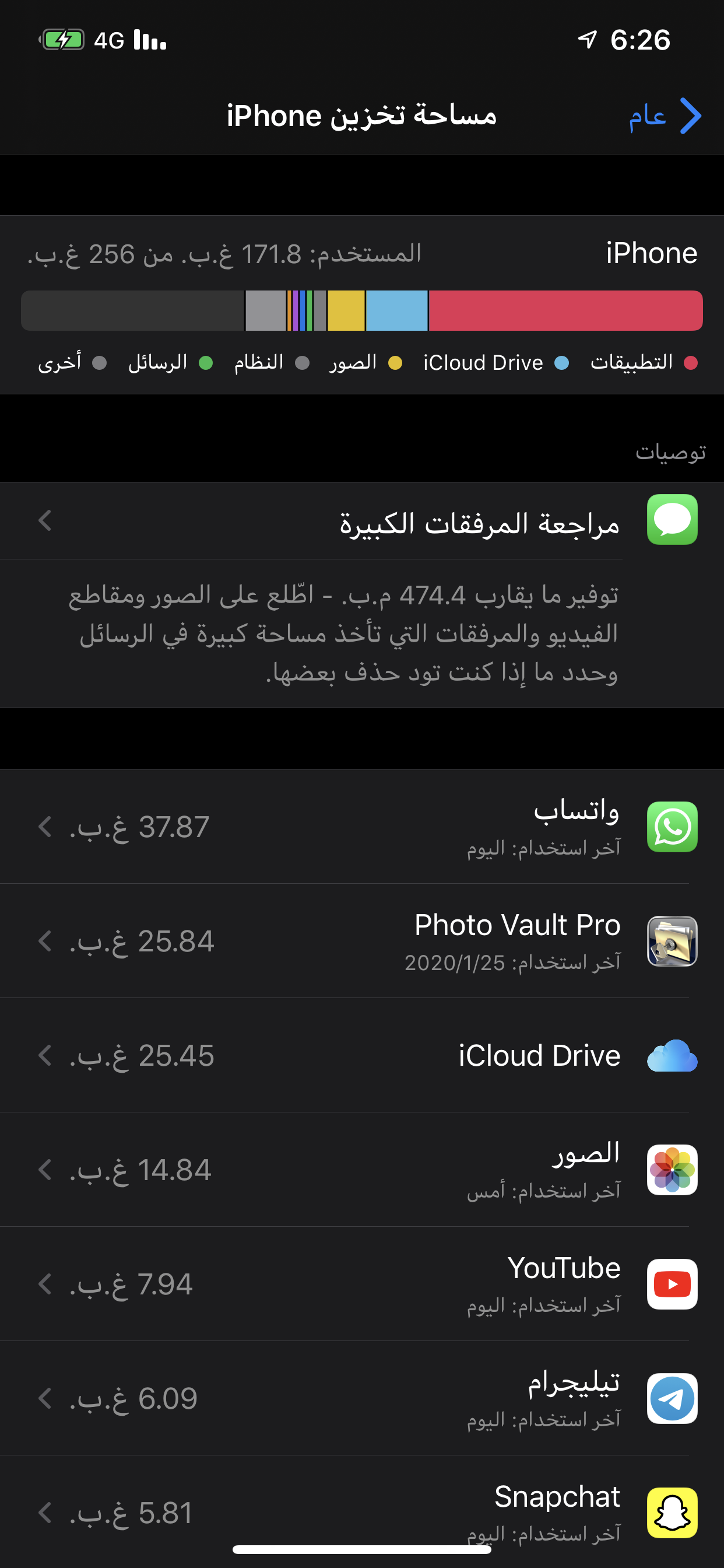Screen dimensions: 724x1568
Task: View iCloud Drive storage usage
Action: [365, 1055]
